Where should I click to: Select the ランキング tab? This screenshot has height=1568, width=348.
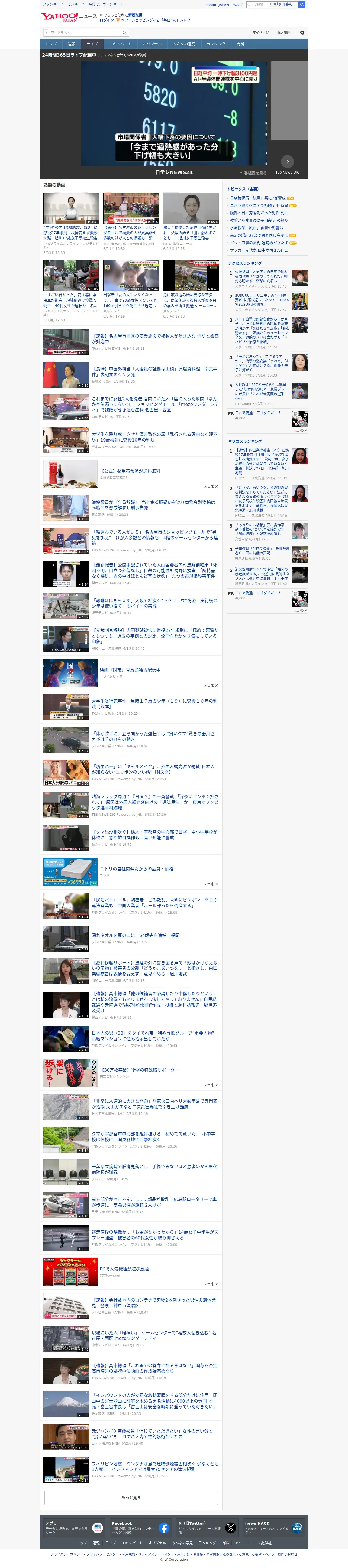click(x=216, y=44)
